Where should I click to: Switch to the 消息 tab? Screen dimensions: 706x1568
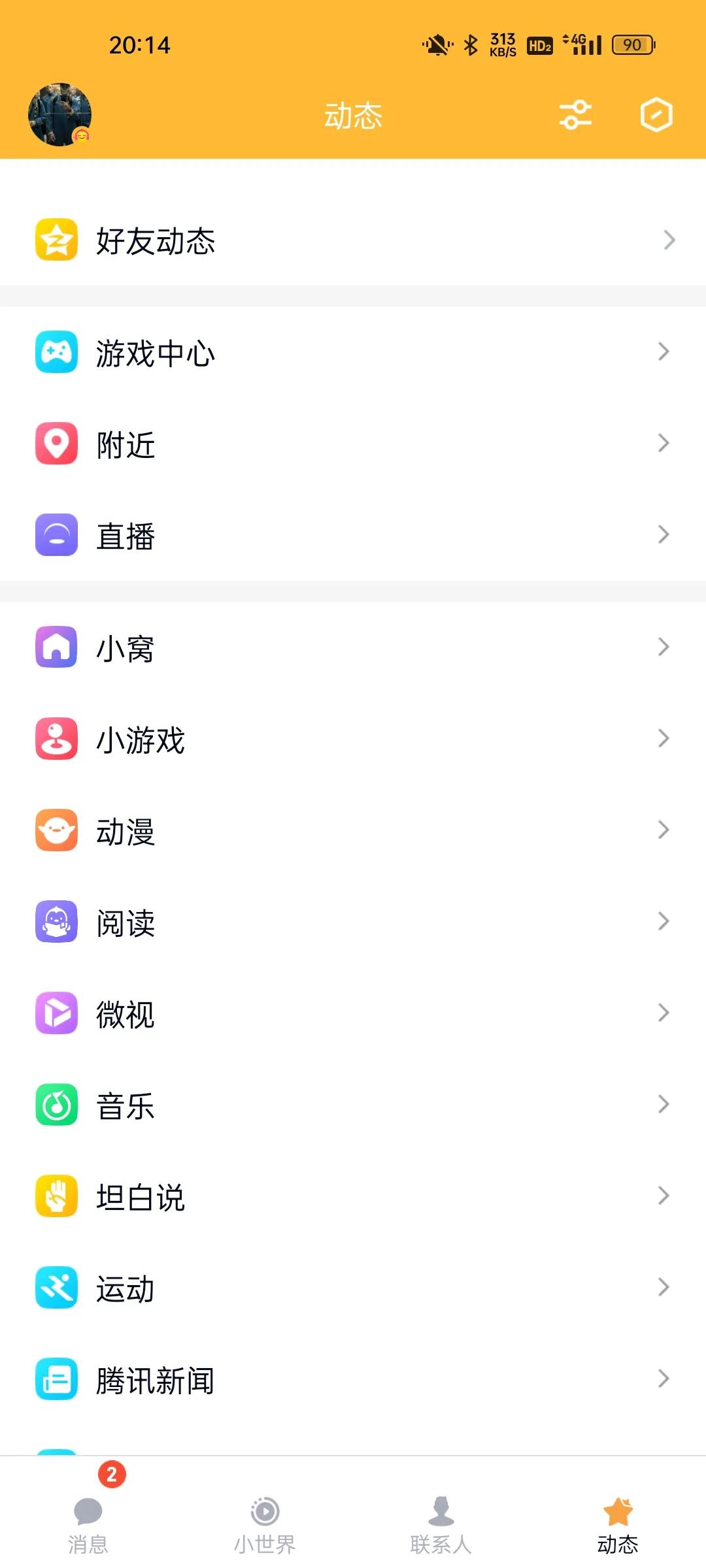click(88, 1522)
